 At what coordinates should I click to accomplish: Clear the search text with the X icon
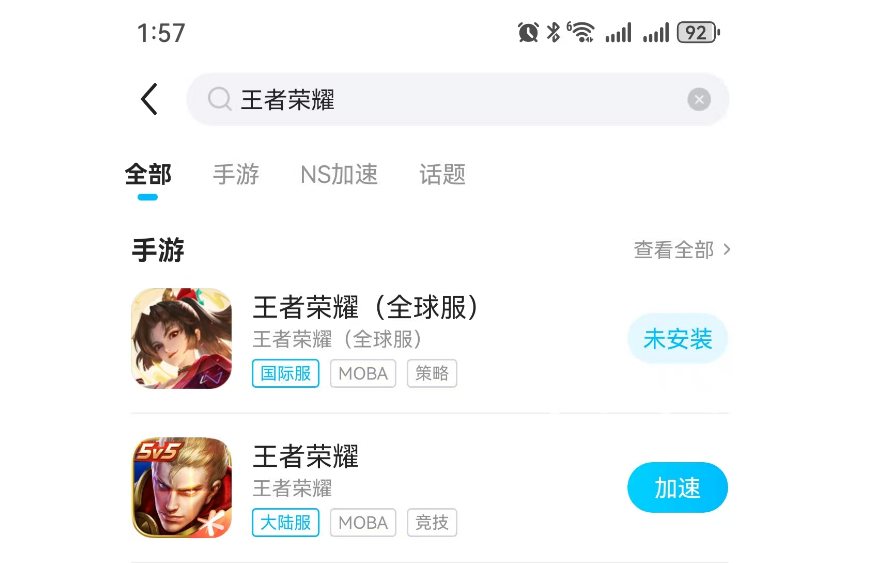[699, 99]
